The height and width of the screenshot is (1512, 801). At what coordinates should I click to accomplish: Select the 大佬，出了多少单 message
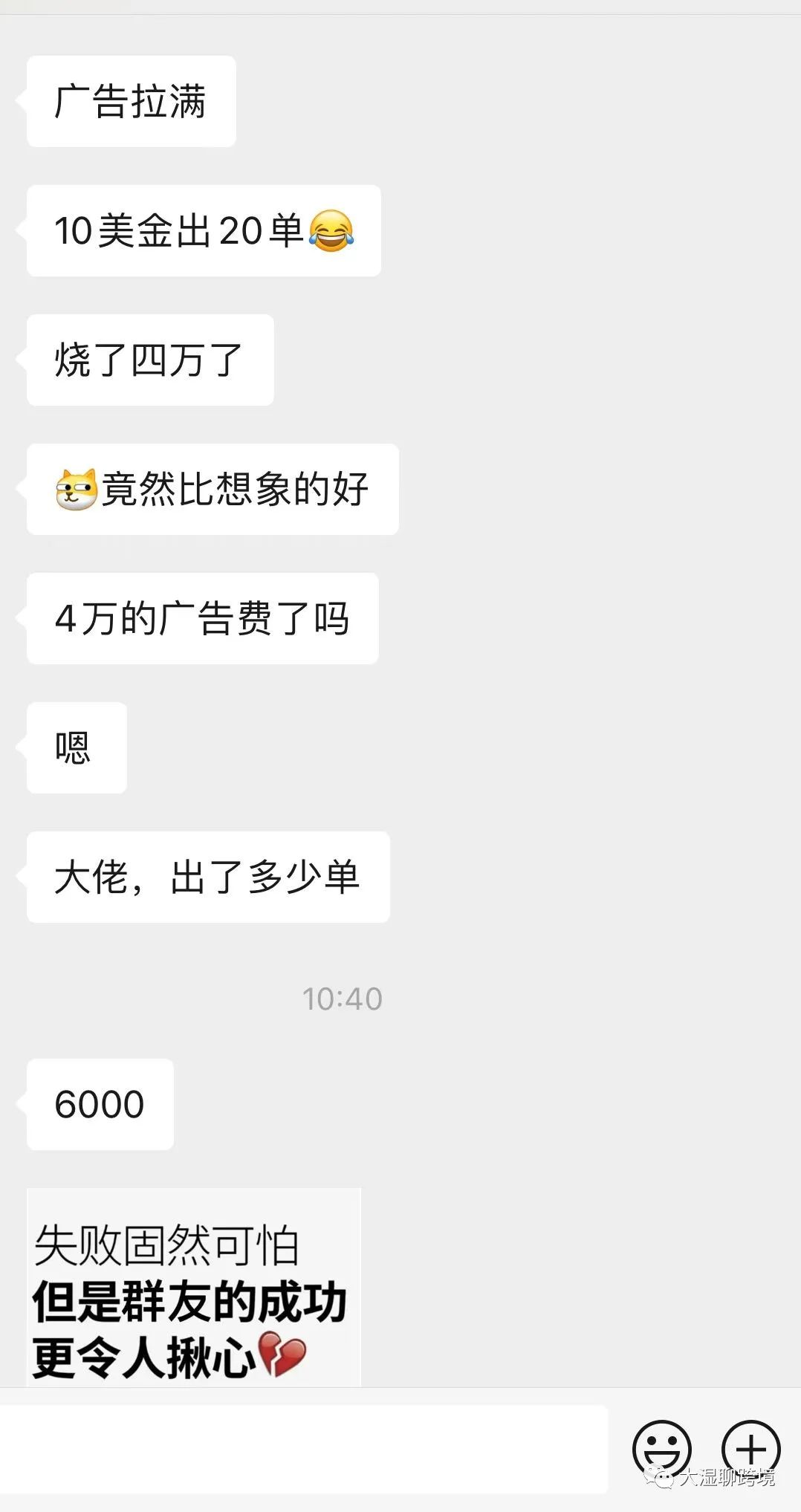(207, 877)
